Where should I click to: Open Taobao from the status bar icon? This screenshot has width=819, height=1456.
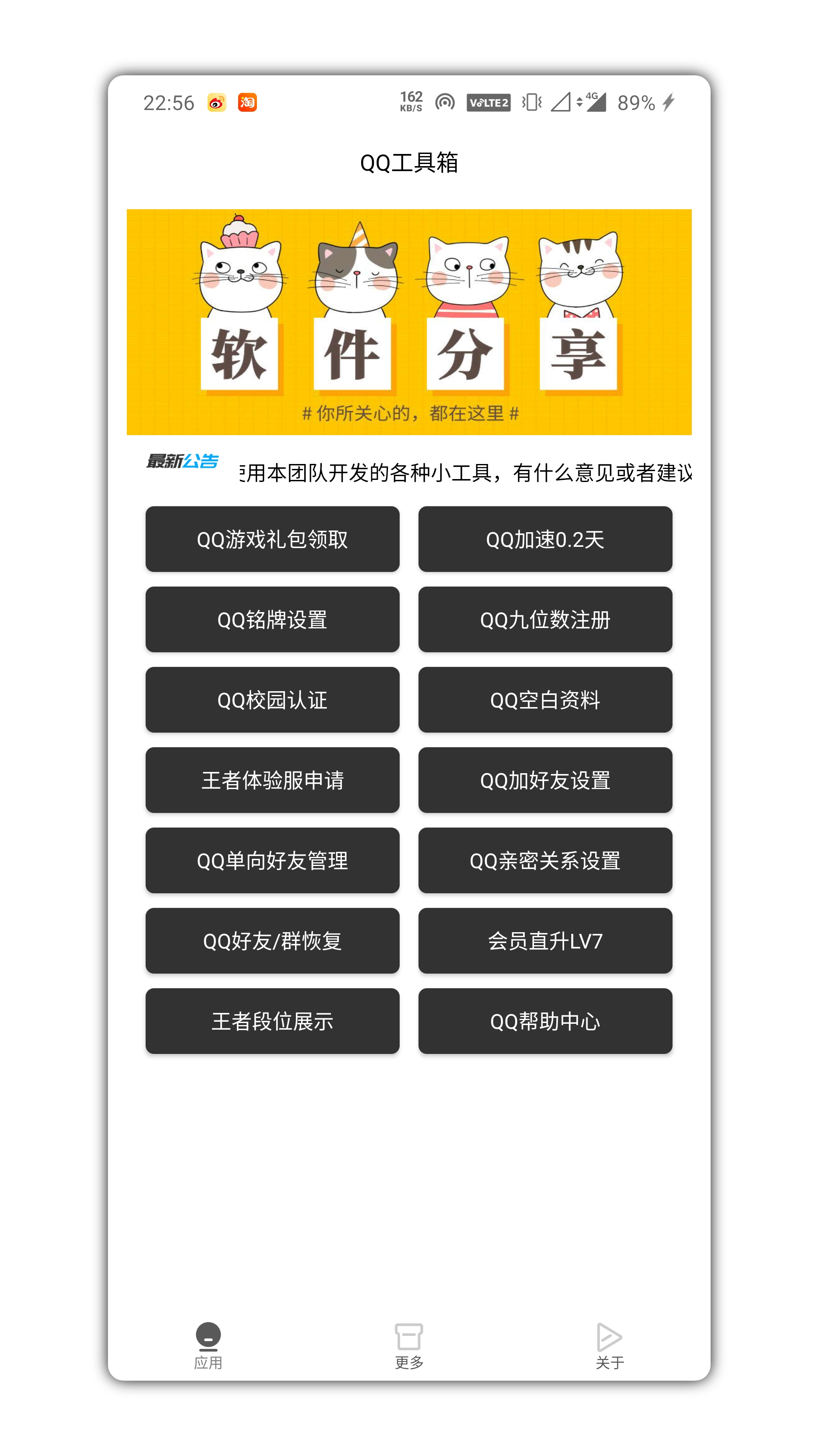tap(248, 103)
